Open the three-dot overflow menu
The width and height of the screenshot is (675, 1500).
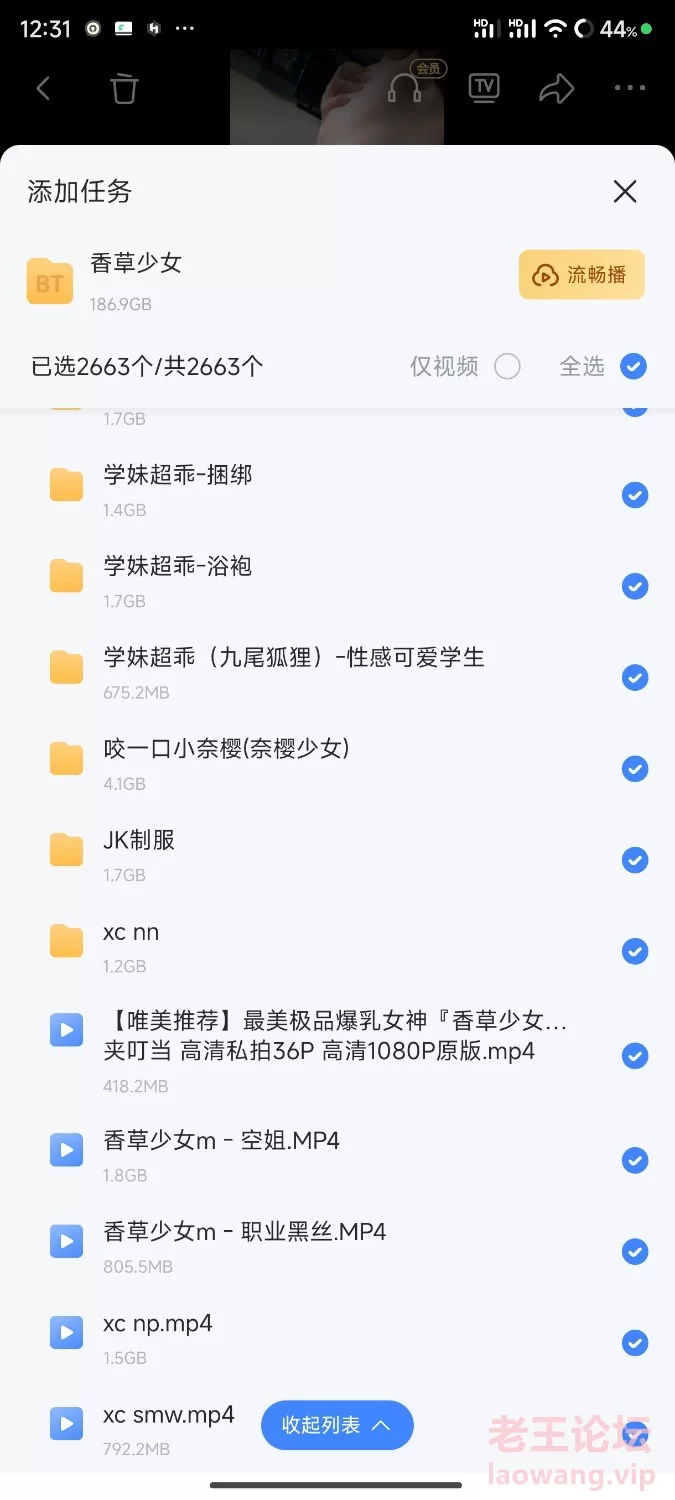pyautogui.click(x=630, y=88)
